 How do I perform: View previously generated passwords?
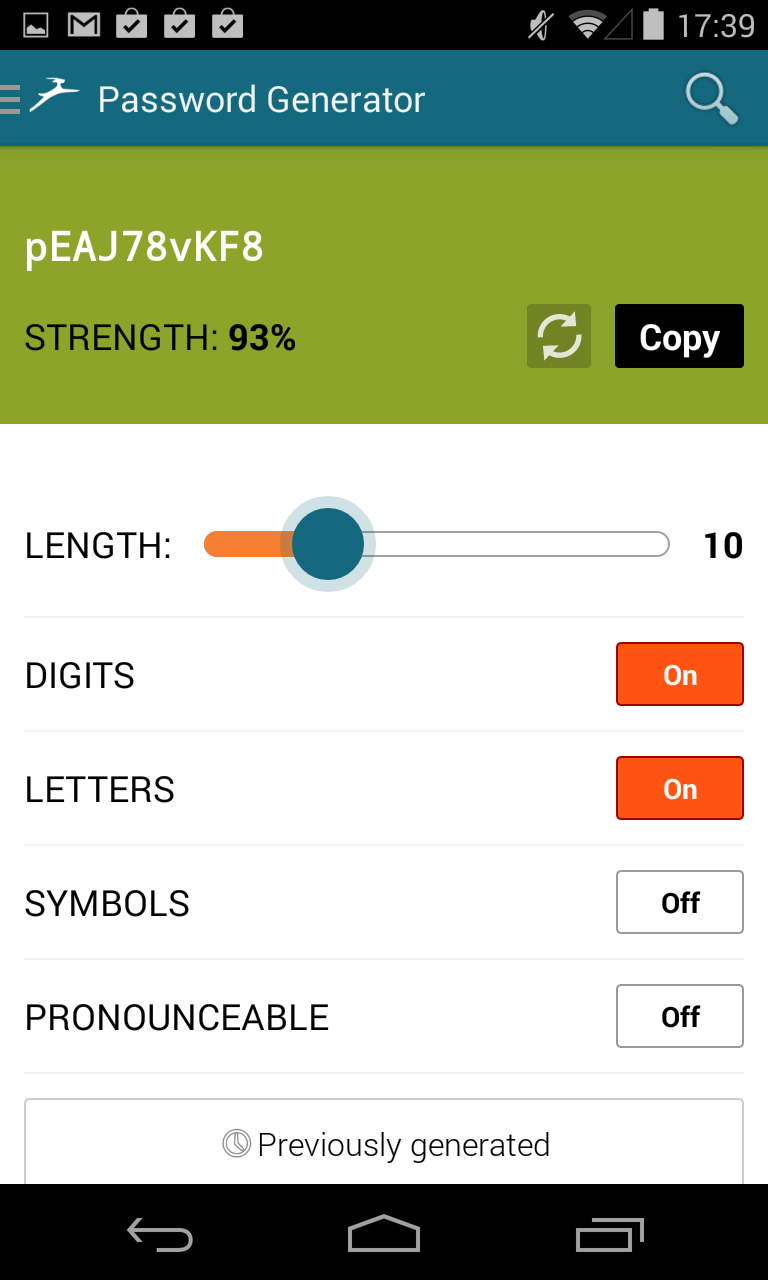[384, 1144]
